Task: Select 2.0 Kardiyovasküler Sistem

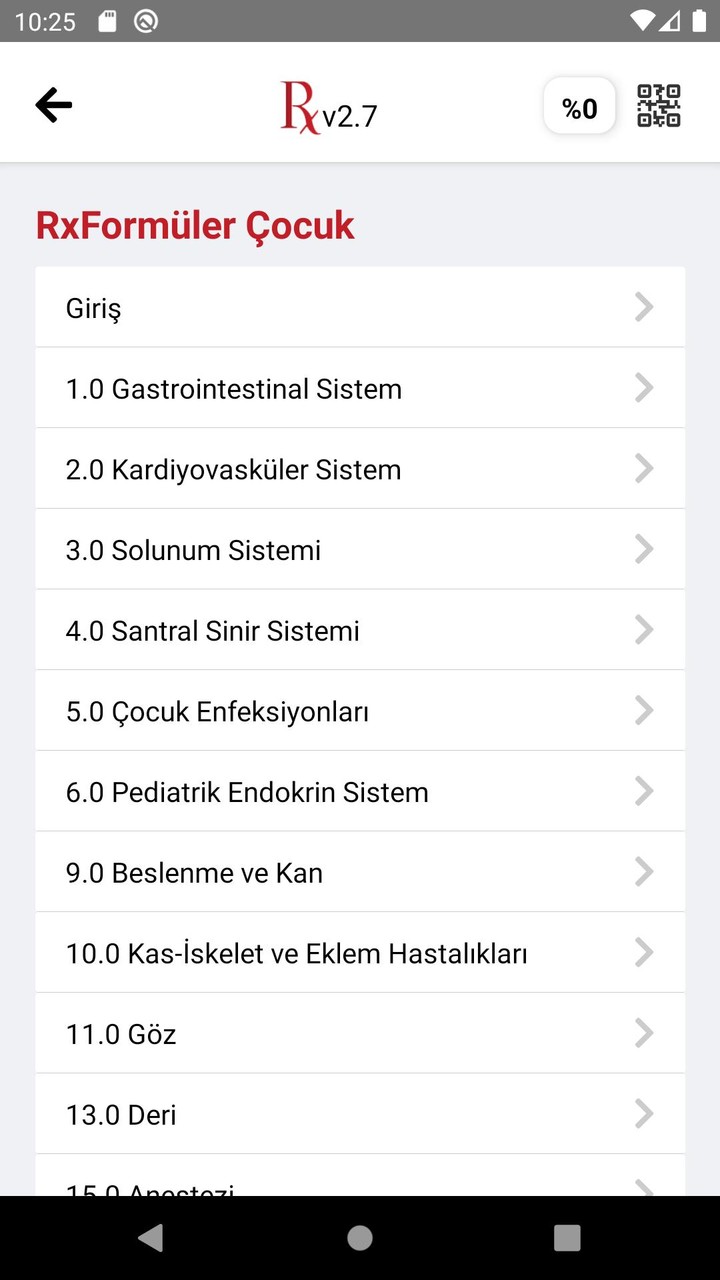Action: pos(360,469)
